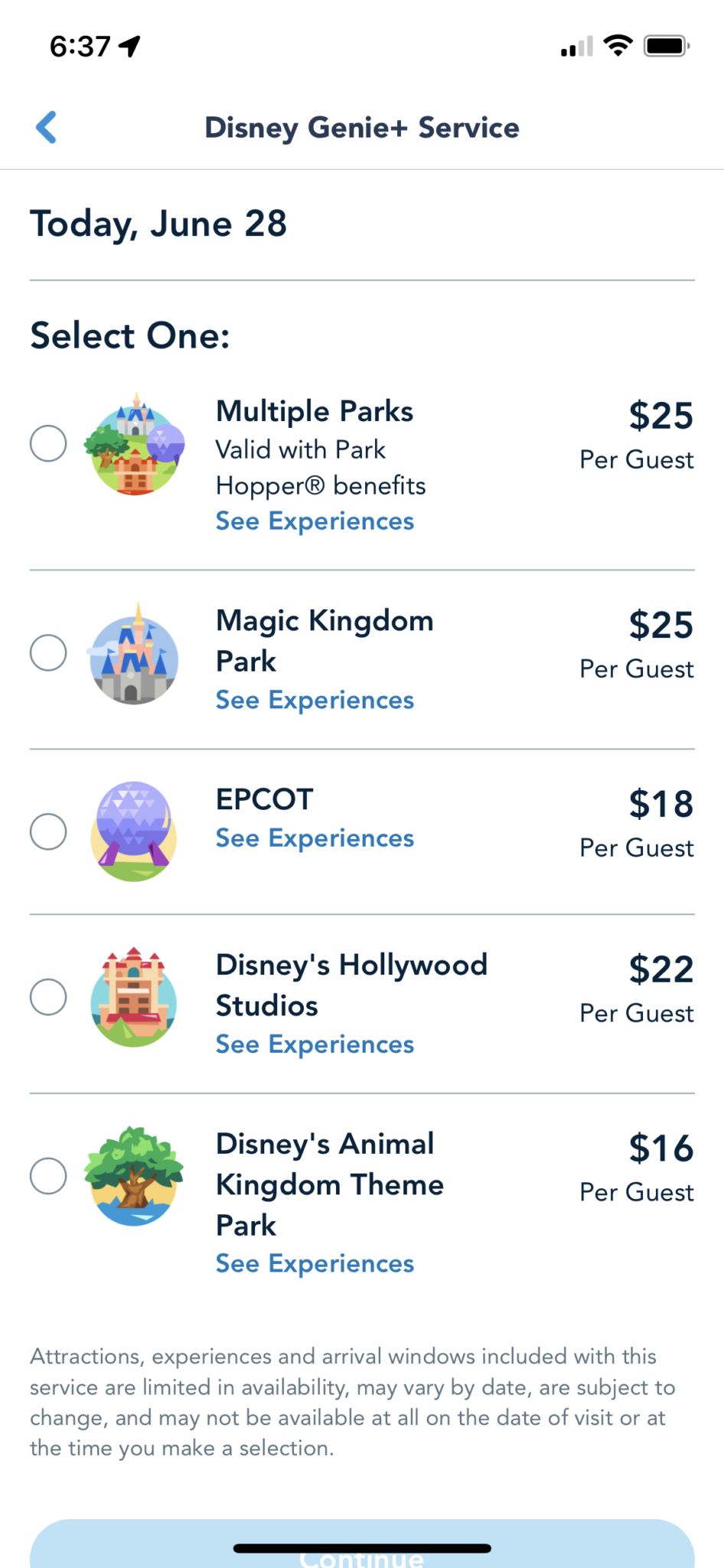
Task: Open See Experiences for Hollywood Studios
Action: click(x=314, y=1044)
